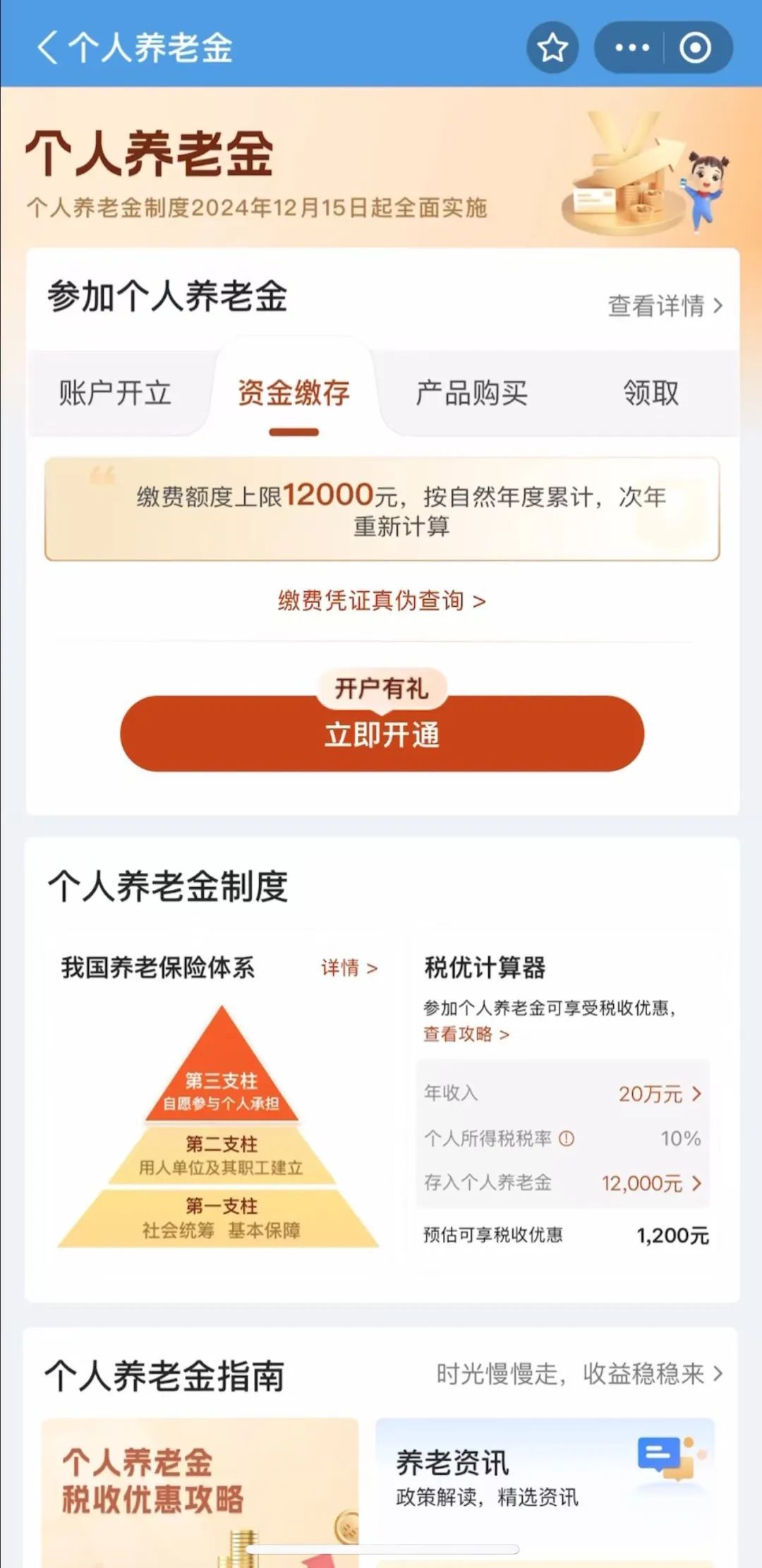This screenshot has width=762, height=1568.
Task: Switch to the 账户开立 tab
Action: [115, 392]
